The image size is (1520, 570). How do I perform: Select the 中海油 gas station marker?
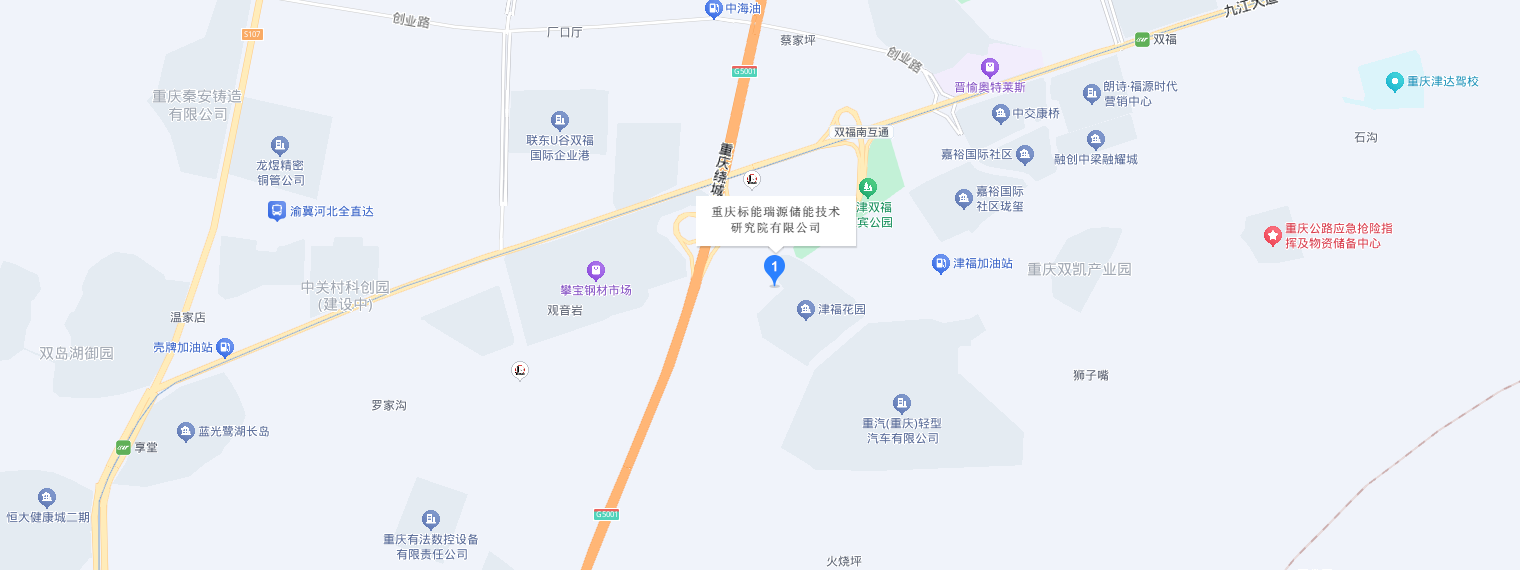(x=713, y=9)
